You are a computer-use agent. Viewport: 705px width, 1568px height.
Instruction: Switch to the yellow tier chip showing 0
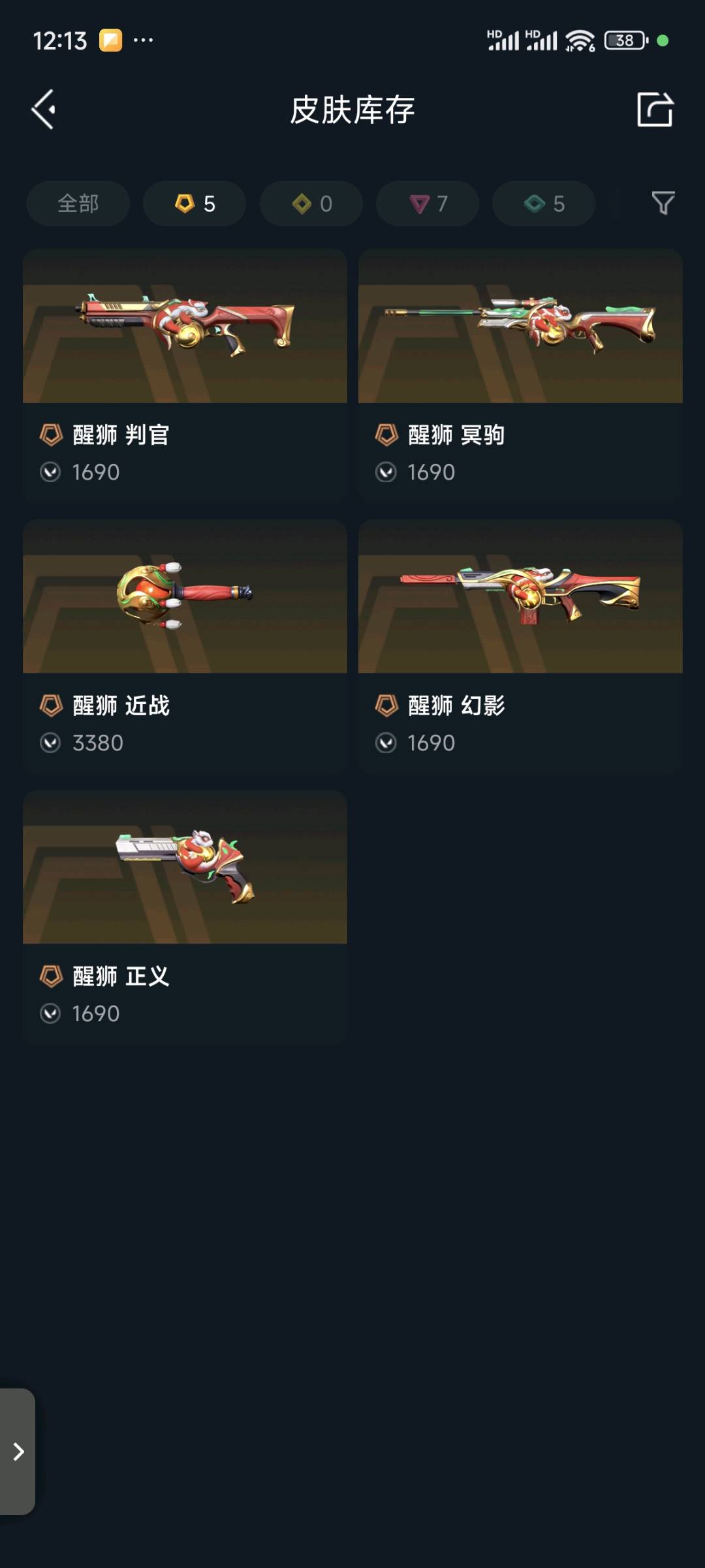click(x=311, y=204)
